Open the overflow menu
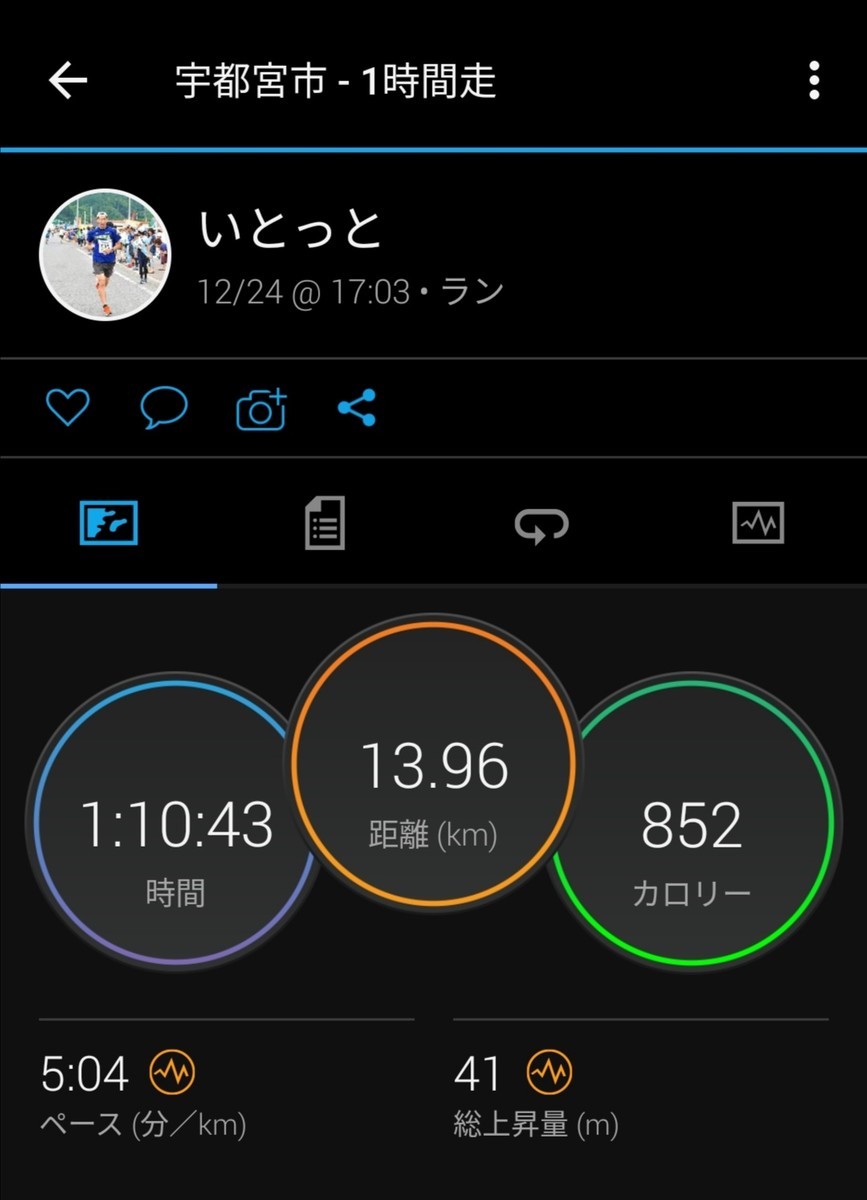This screenshot has width=867, height=1200. click(814, 81)
